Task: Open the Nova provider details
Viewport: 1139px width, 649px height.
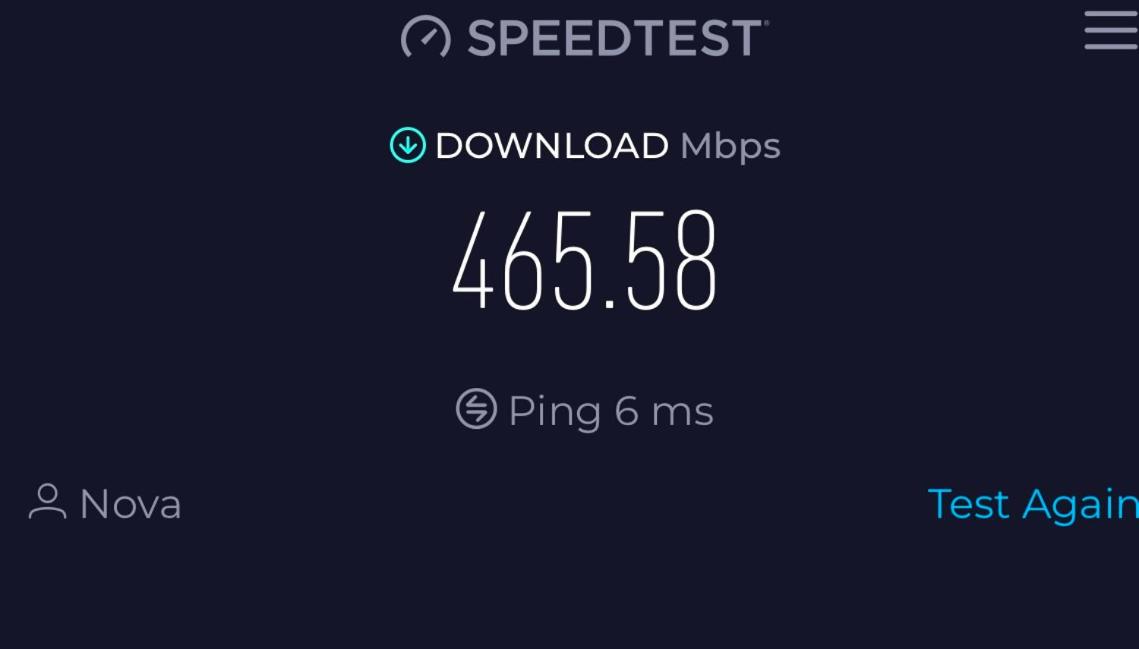Action: click(x=106, y=503)
